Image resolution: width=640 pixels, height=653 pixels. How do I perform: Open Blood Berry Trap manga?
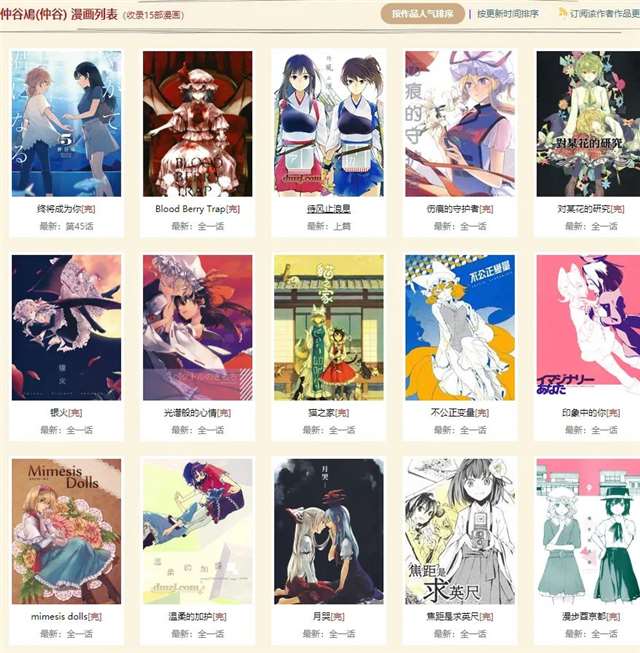(x=191, y=209)
